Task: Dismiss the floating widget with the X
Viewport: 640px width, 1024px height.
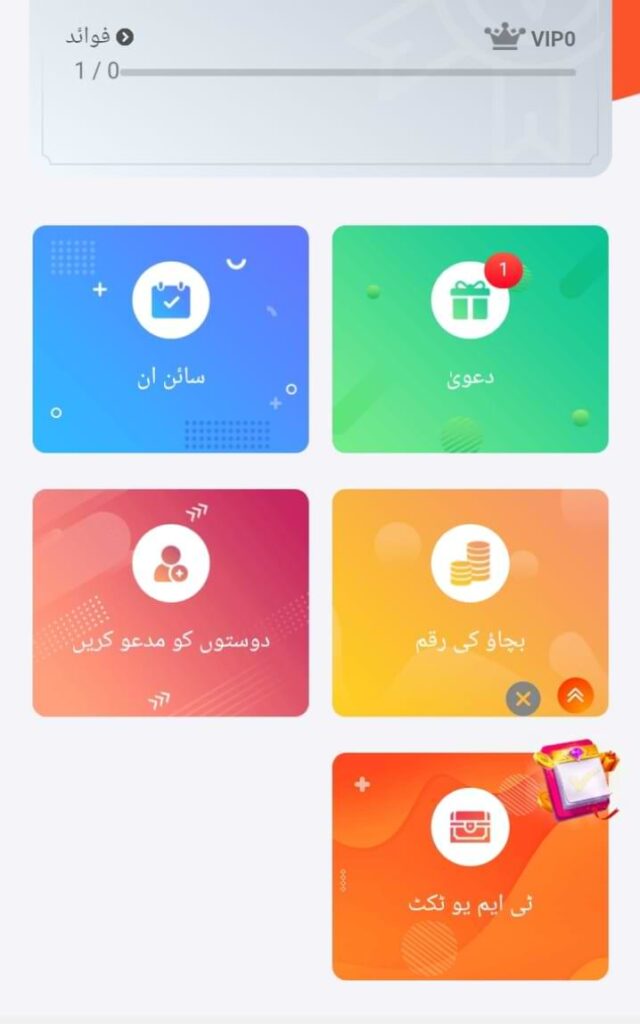Action: tap(523, 699)
